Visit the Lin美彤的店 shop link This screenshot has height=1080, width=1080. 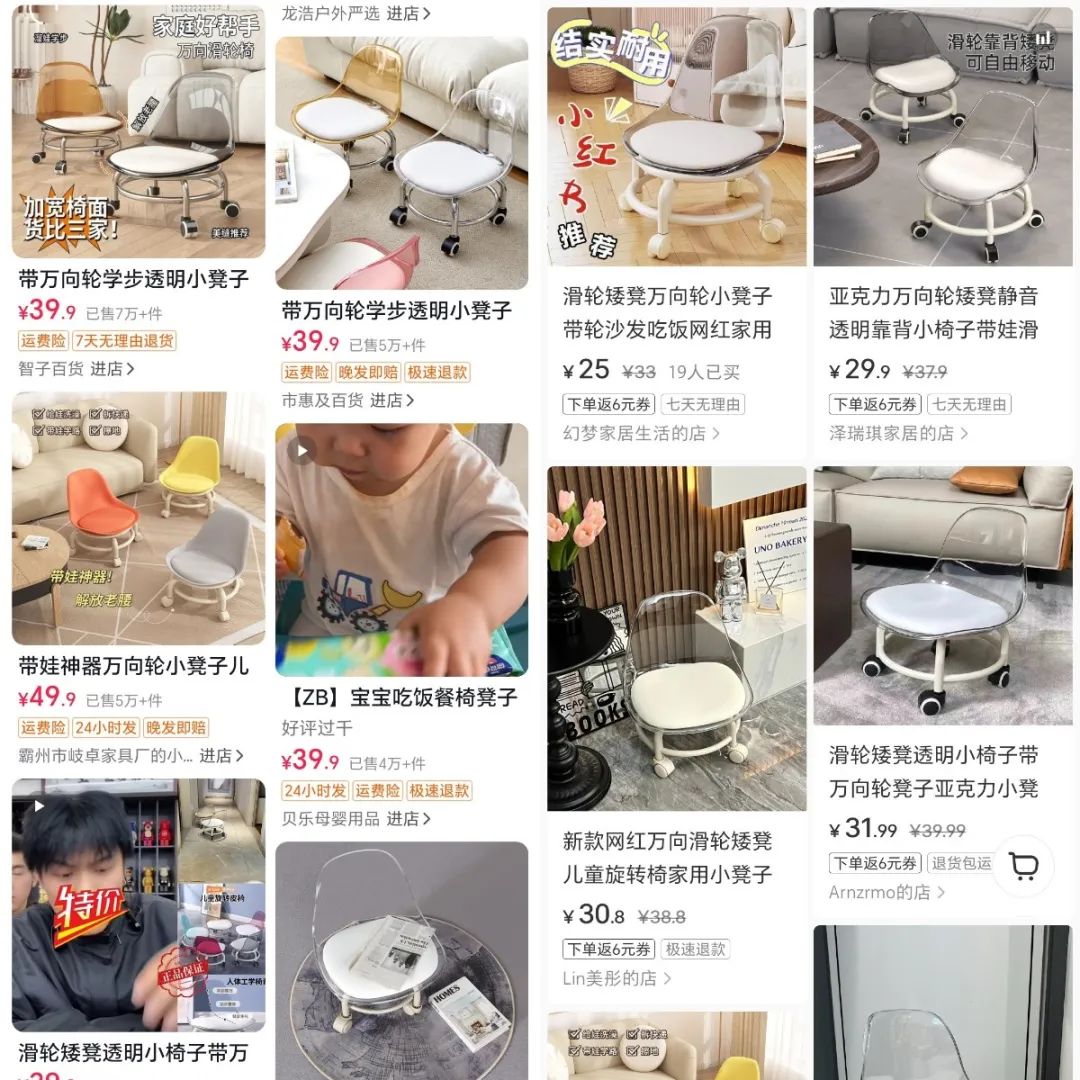617,978
